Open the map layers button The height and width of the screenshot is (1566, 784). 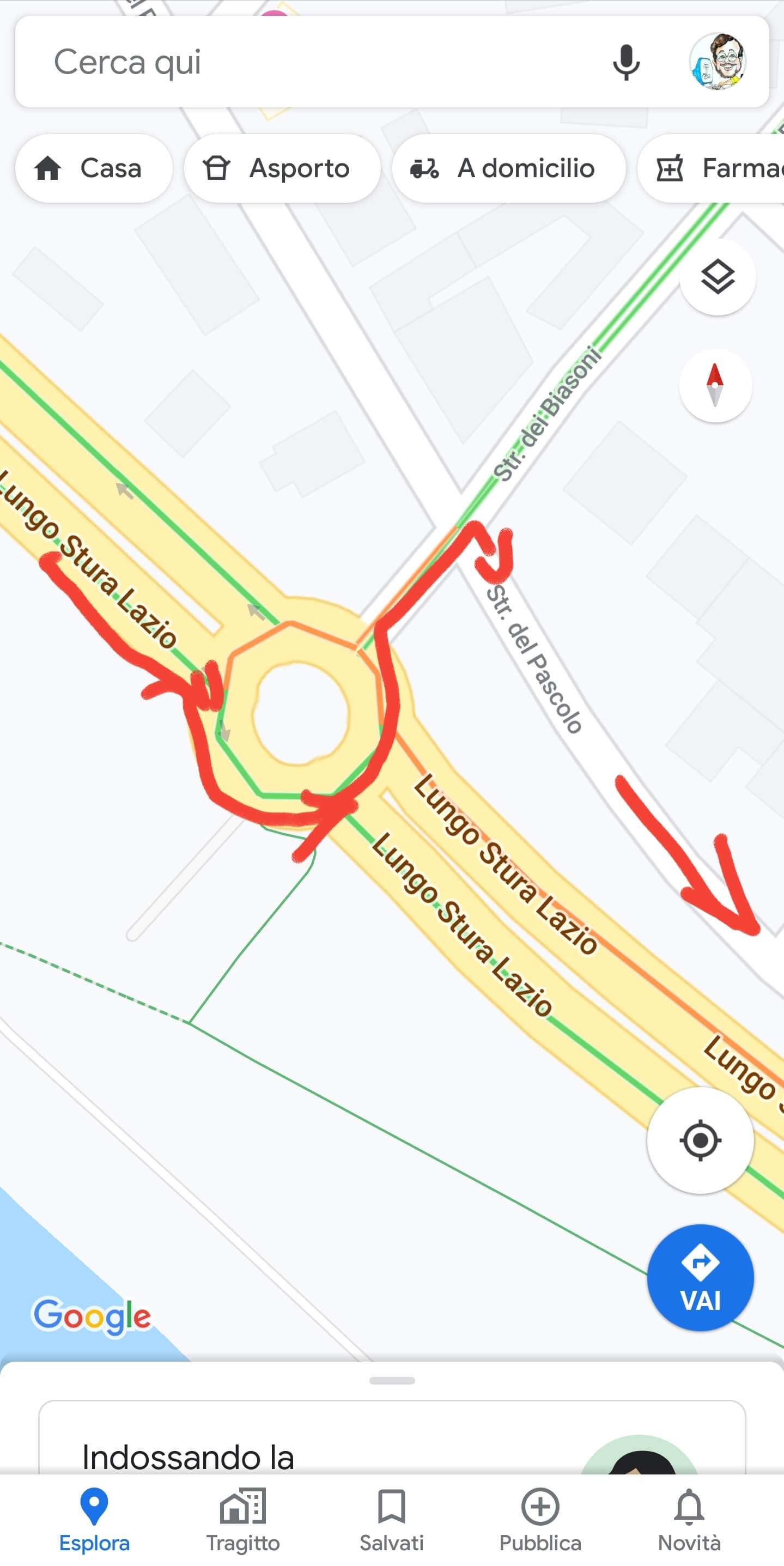point(717,277)
